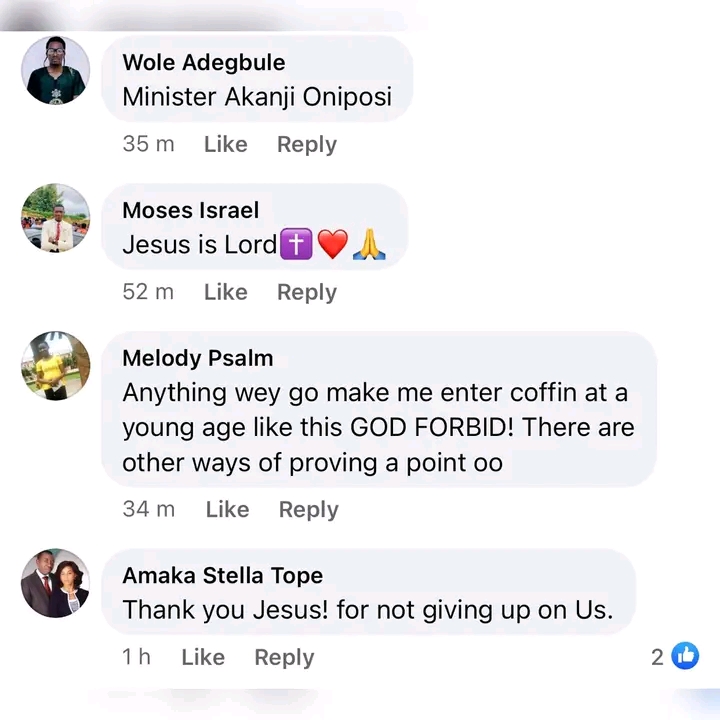The width and height of the screenshot is (720, 720).
Task: Reply to Moses Israel's comment
Action: pyautogui.click(x=306, y=292)
